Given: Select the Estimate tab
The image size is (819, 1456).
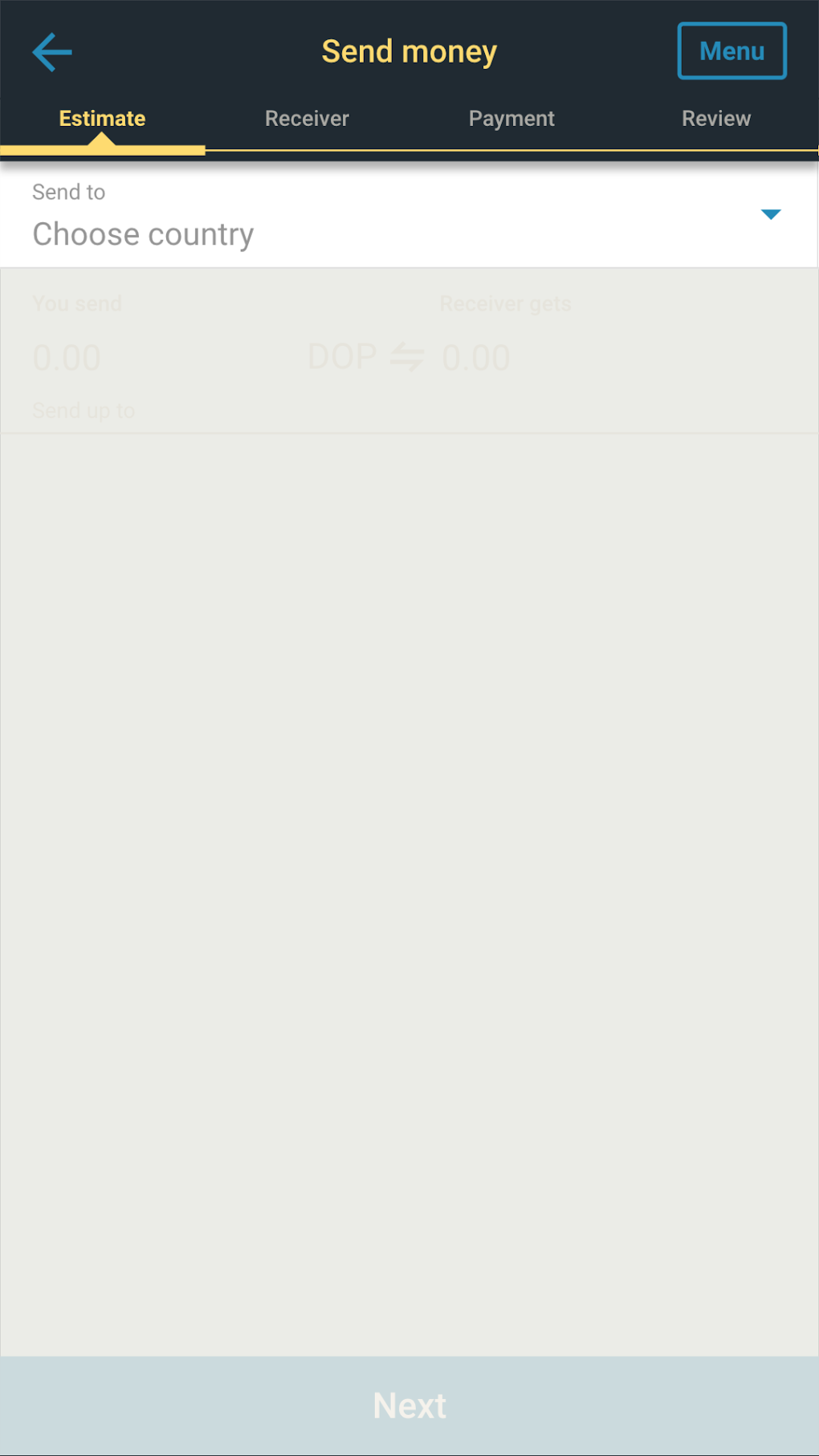Looking at the screenshot, I should click(102, 119).
